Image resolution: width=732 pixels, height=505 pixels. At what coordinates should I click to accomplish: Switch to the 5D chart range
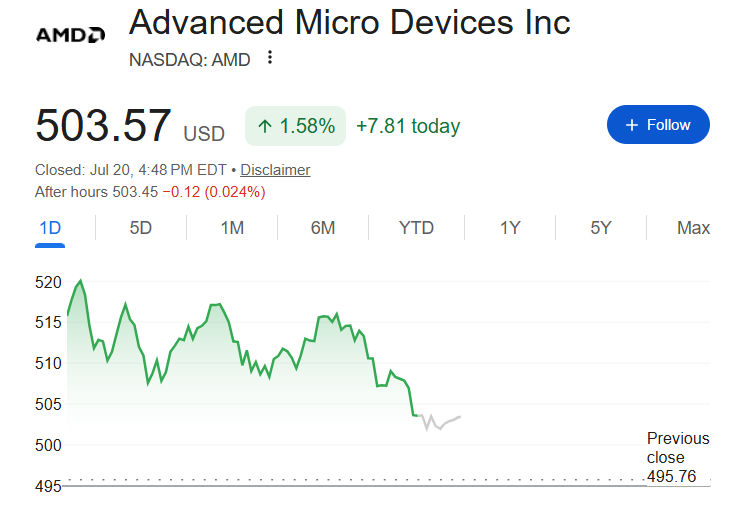(141, 228)
